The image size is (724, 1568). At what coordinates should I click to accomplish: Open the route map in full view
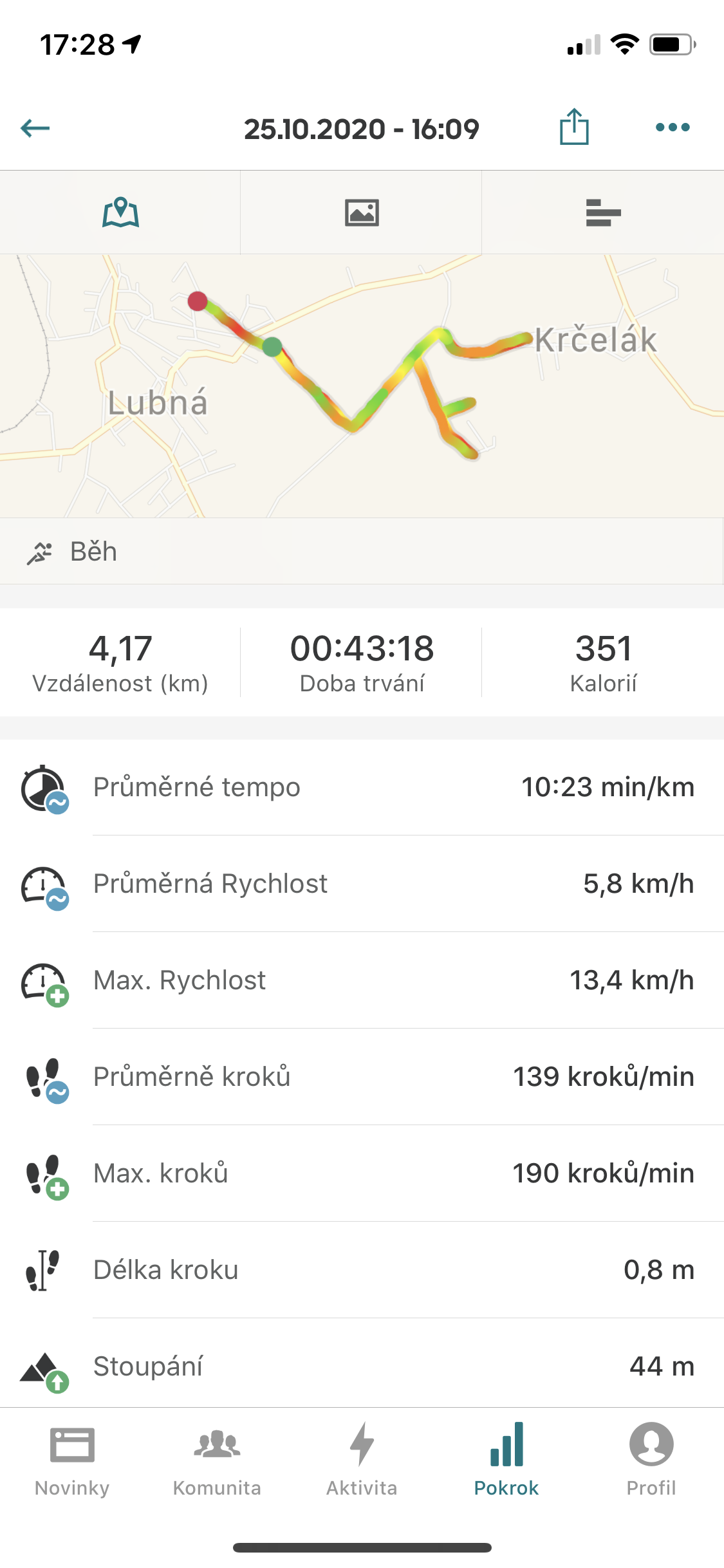[362, 386]
